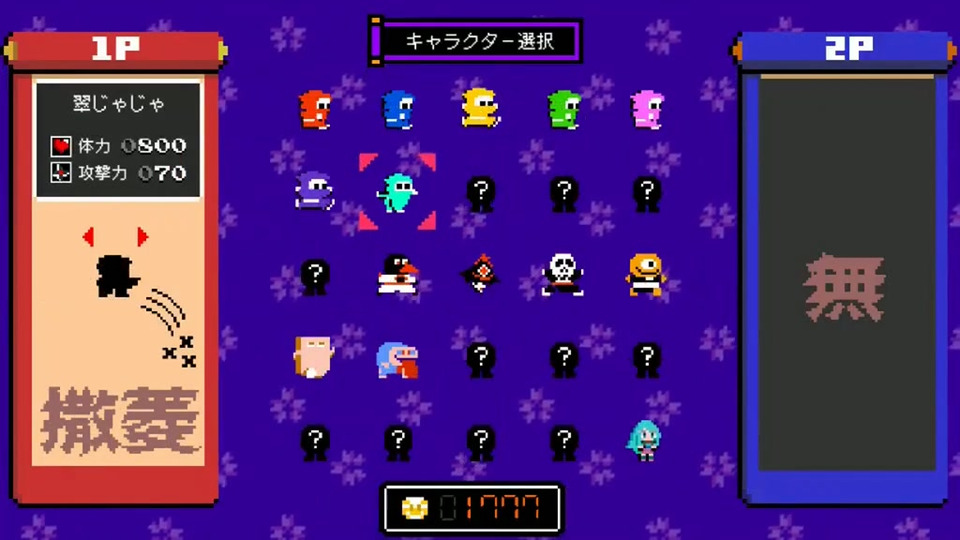Confirm the highlighted teal ghost character
This screenshot has width=960, height=540.
tap(398, 192)
